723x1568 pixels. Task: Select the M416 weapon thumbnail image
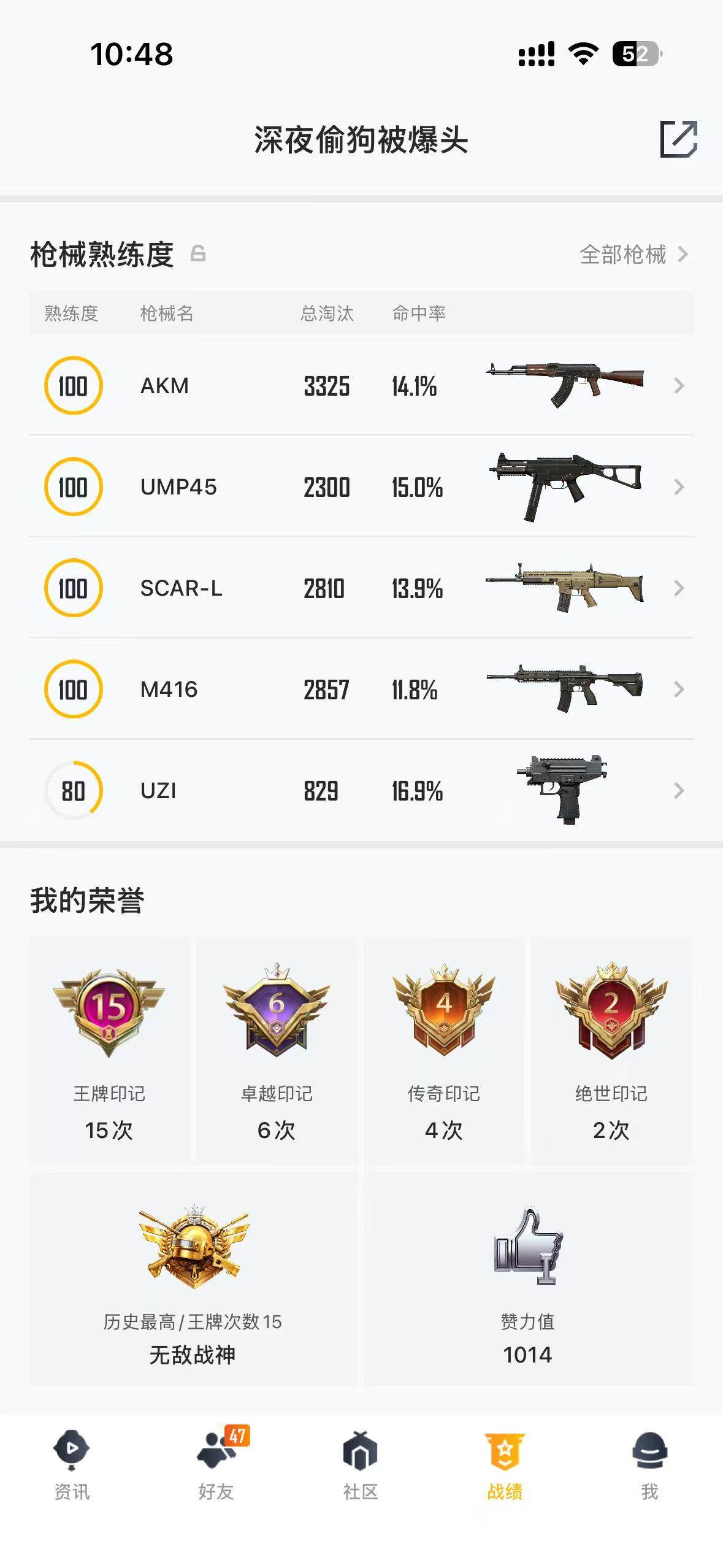coord(565,688)
